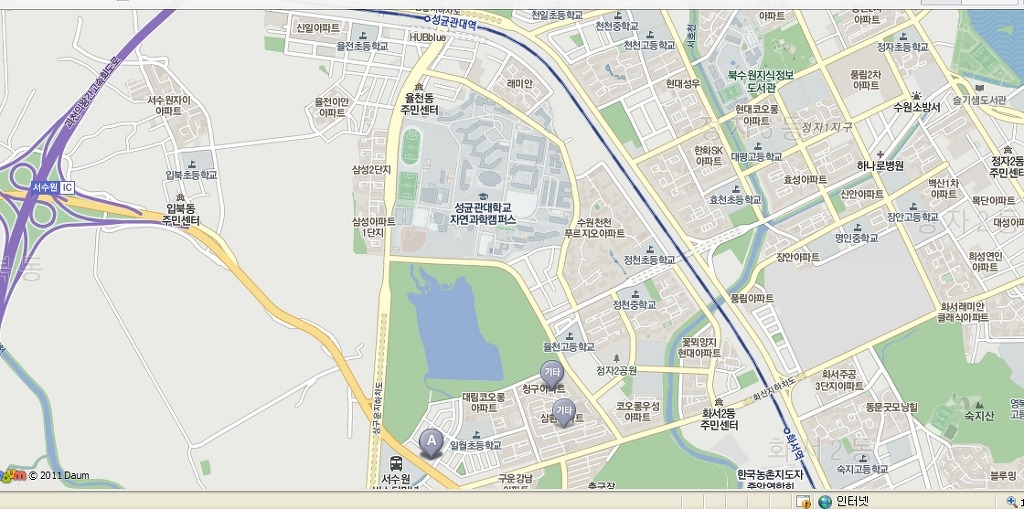Open the 기타 marker near 청구아파트
Image resolution: width=1024 pixels, height=509 pixels.
pyautogui.click(x=551, y=372)
